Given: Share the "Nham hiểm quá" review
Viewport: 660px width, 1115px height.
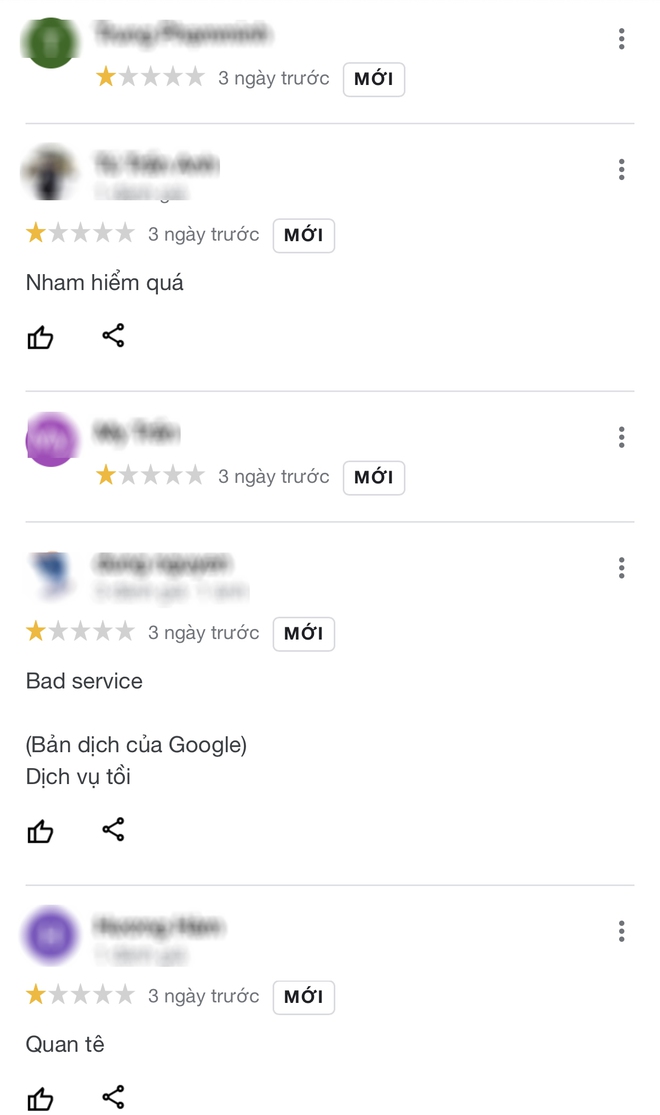Looking at the screenshot, I should 113,336.
